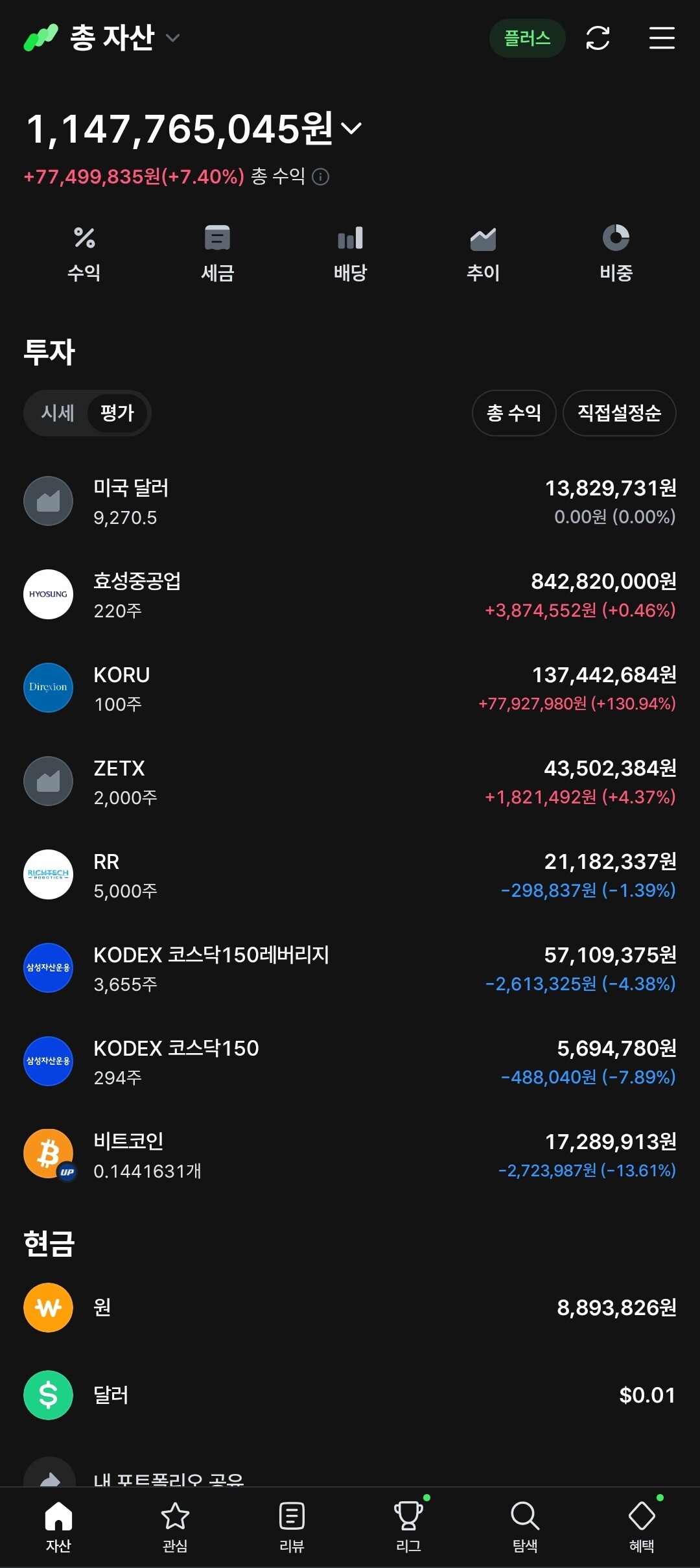
Task: Open the 비트코인 holding
Action: click(x=350, y=1155)
